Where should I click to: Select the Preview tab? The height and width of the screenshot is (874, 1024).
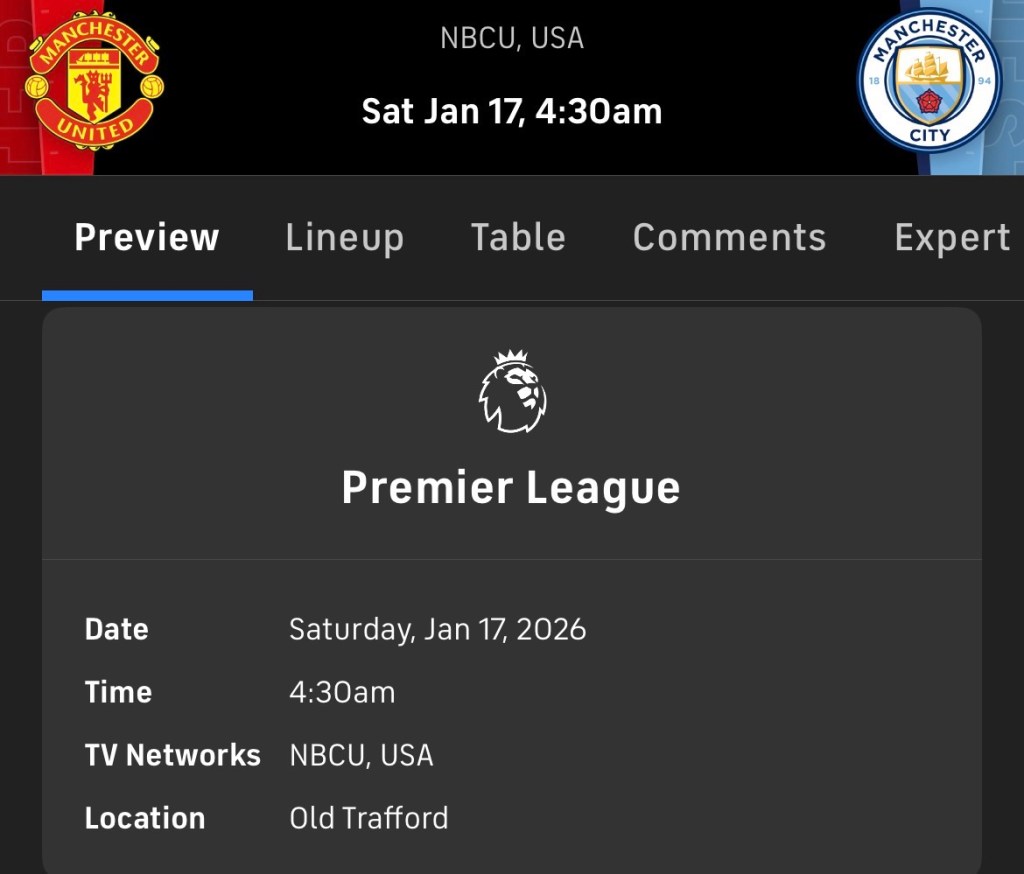click(x=147, y=238)
